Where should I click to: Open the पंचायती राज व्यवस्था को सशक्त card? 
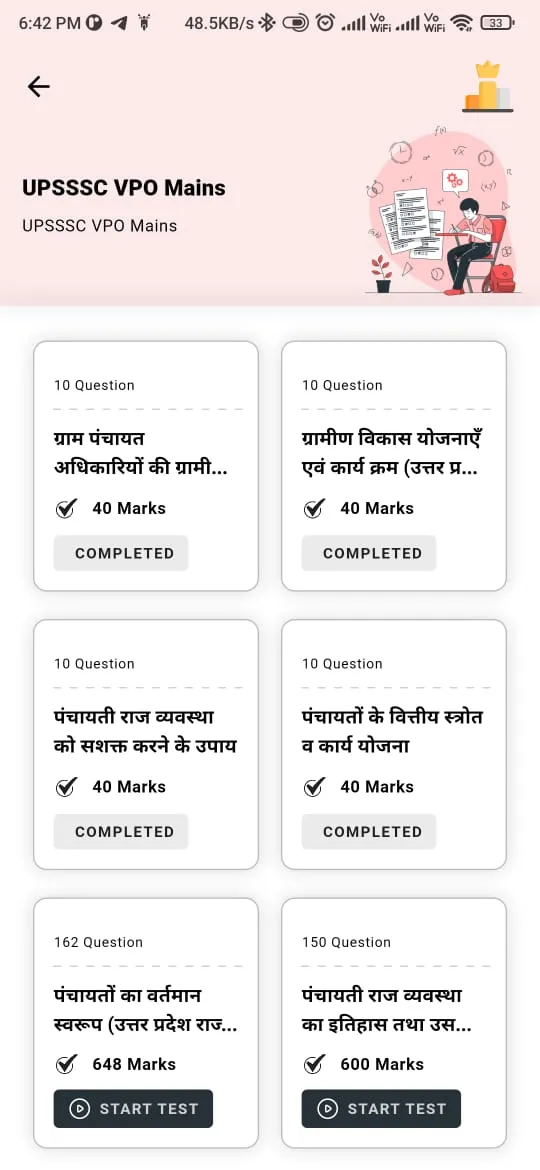146,745
